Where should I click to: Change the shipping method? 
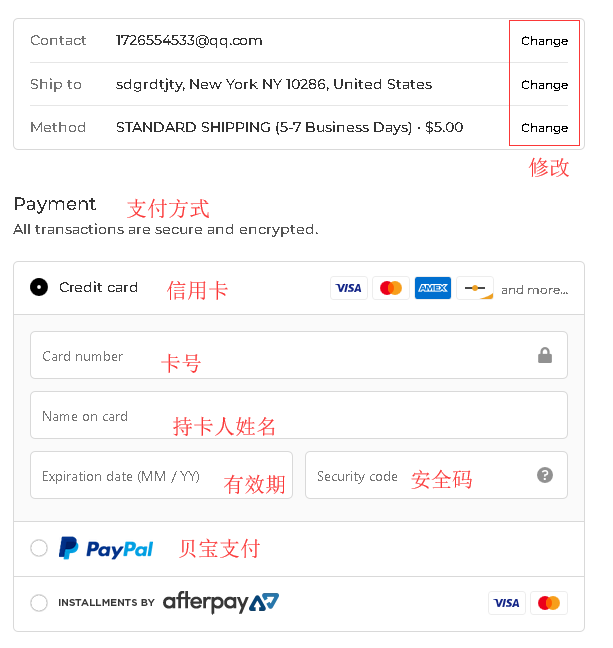pos(544,128)
